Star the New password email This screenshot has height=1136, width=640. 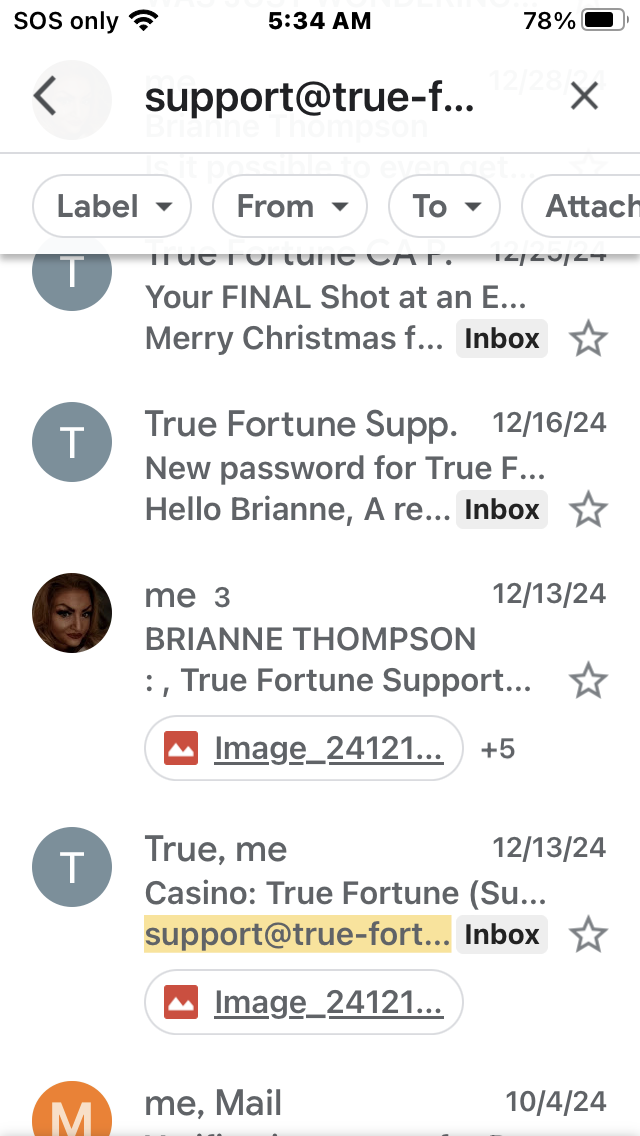588,510
